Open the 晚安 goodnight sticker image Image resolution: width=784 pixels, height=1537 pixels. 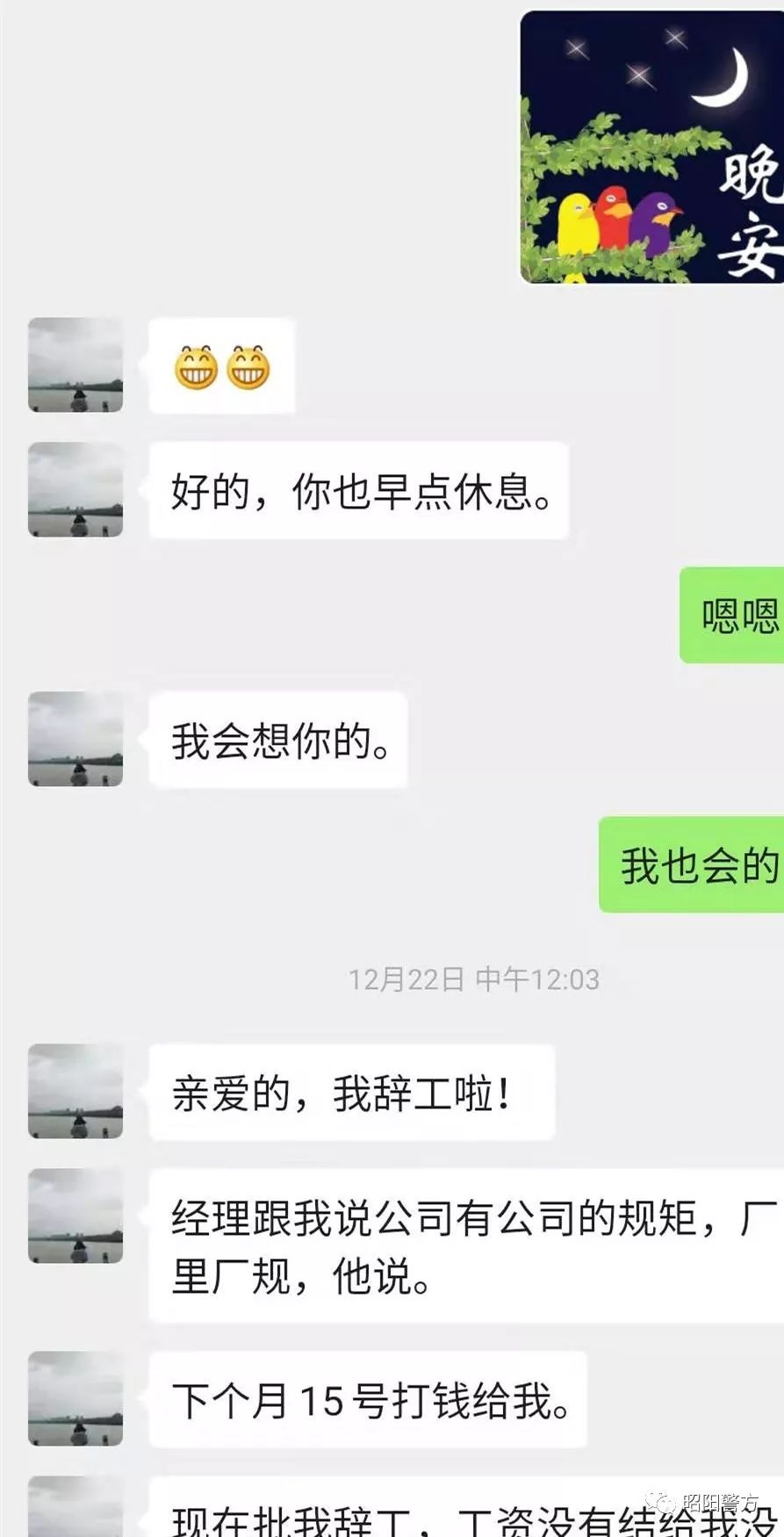651,147
